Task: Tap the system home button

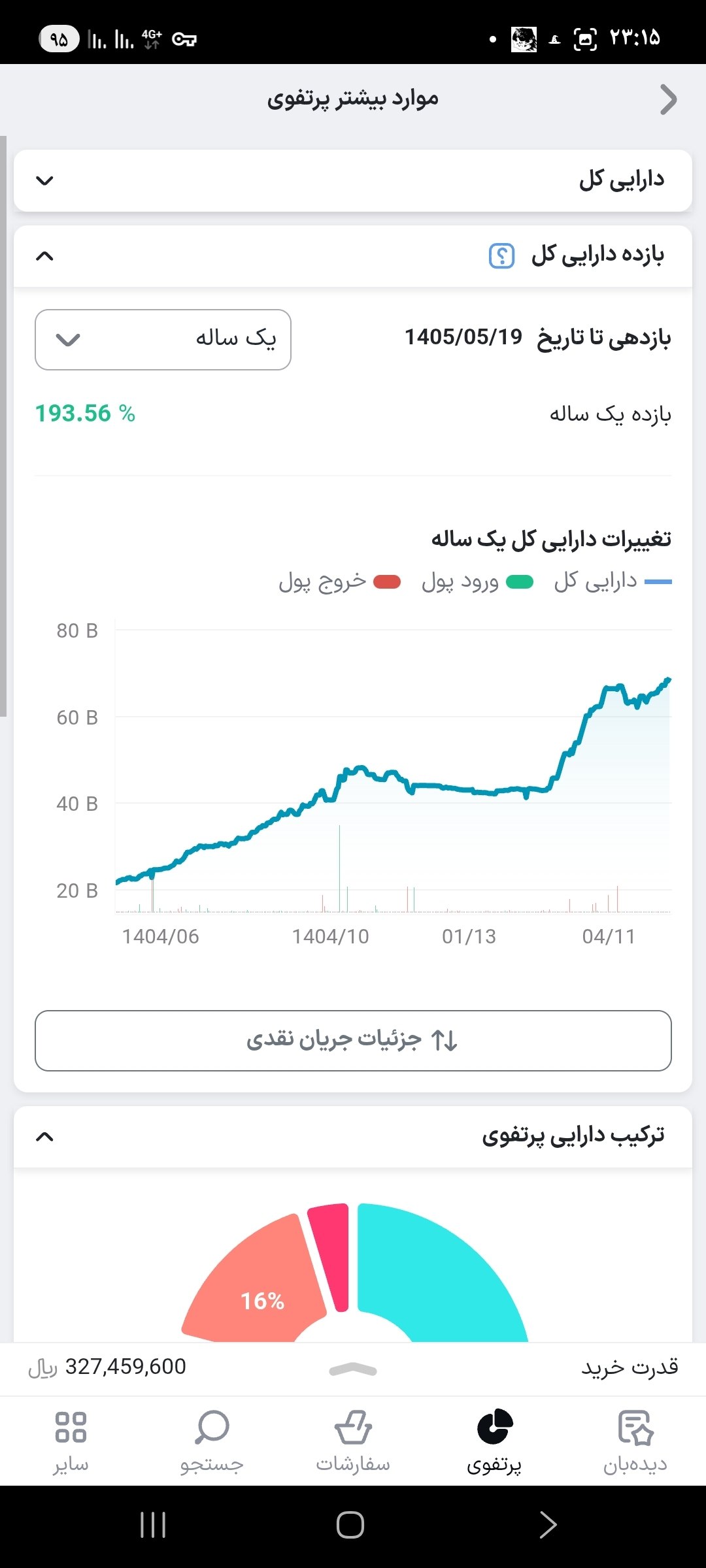Action: [x=350, y=1526]
